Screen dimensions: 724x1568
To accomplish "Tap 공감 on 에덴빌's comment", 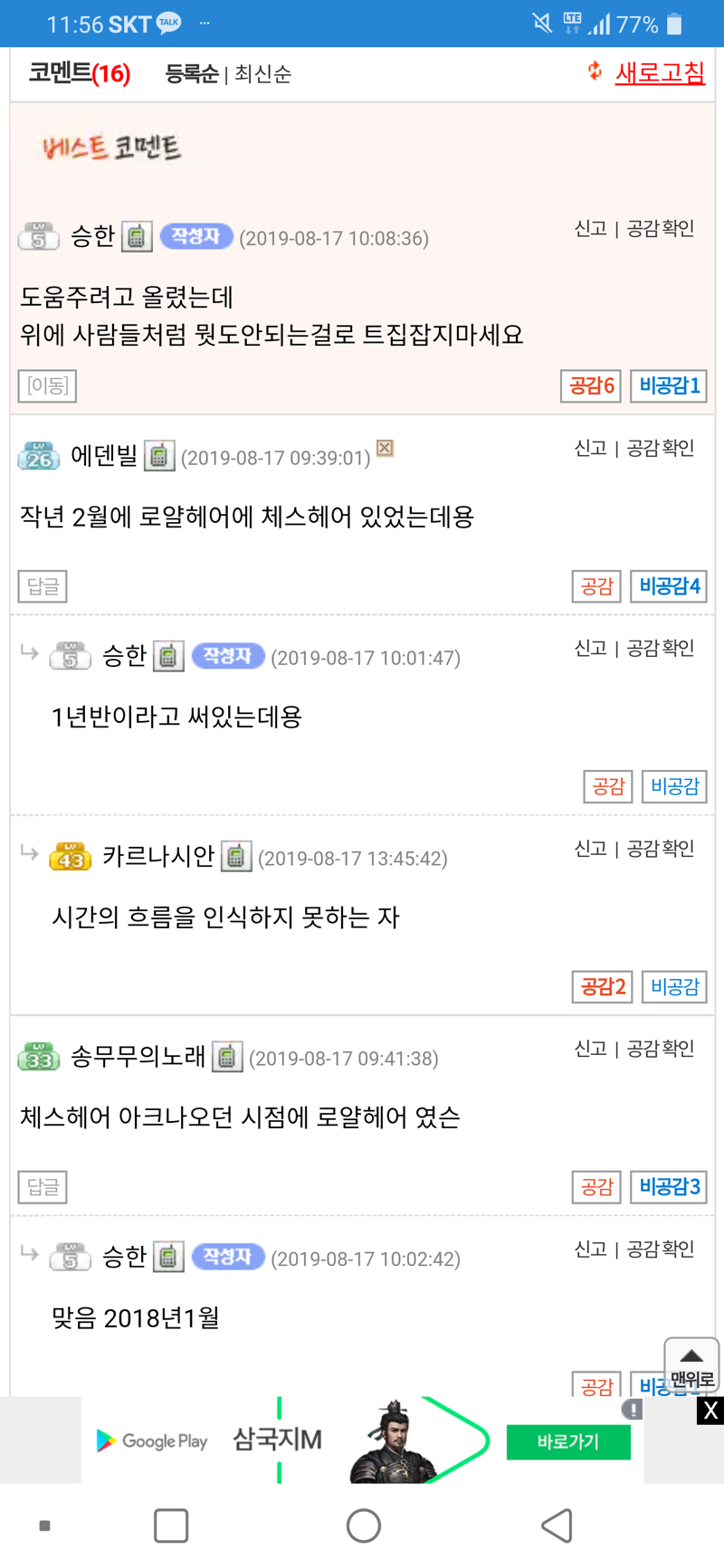I will [x=596, y=586].
